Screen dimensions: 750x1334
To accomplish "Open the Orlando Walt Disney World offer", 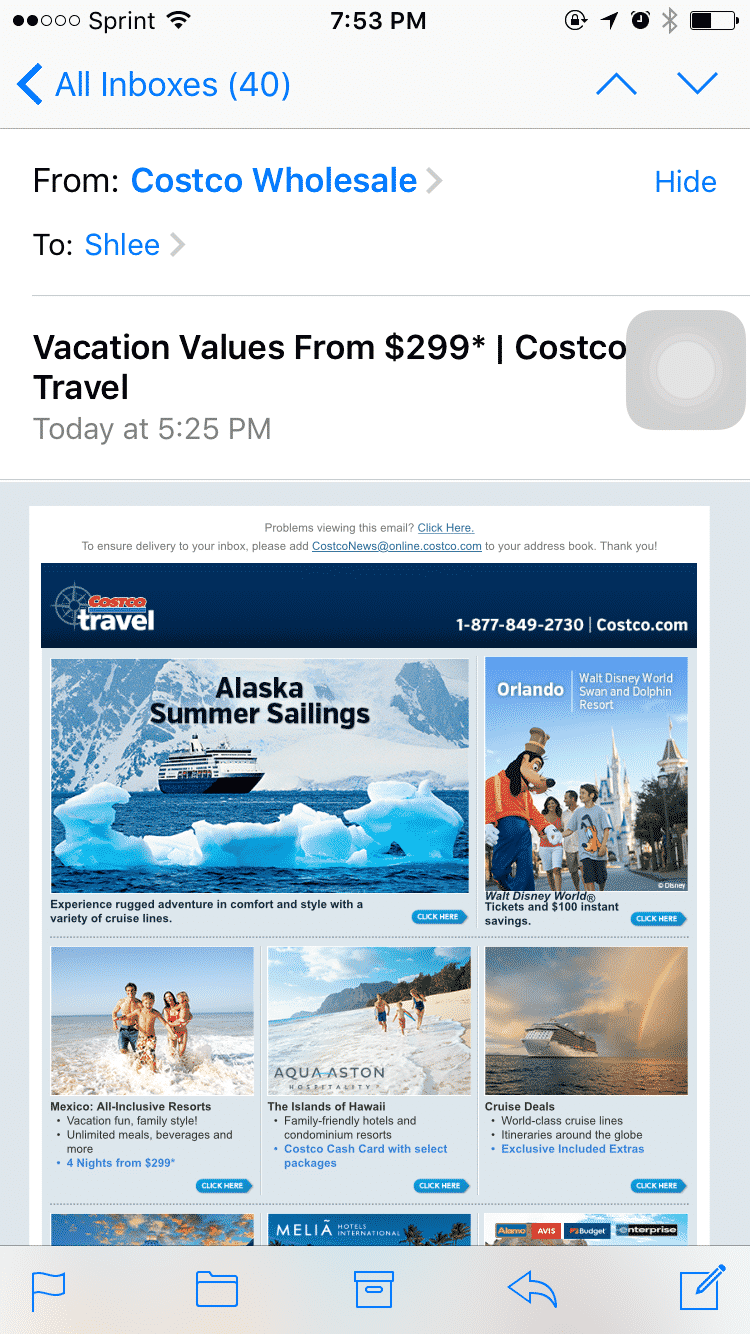I will (586, 773).
